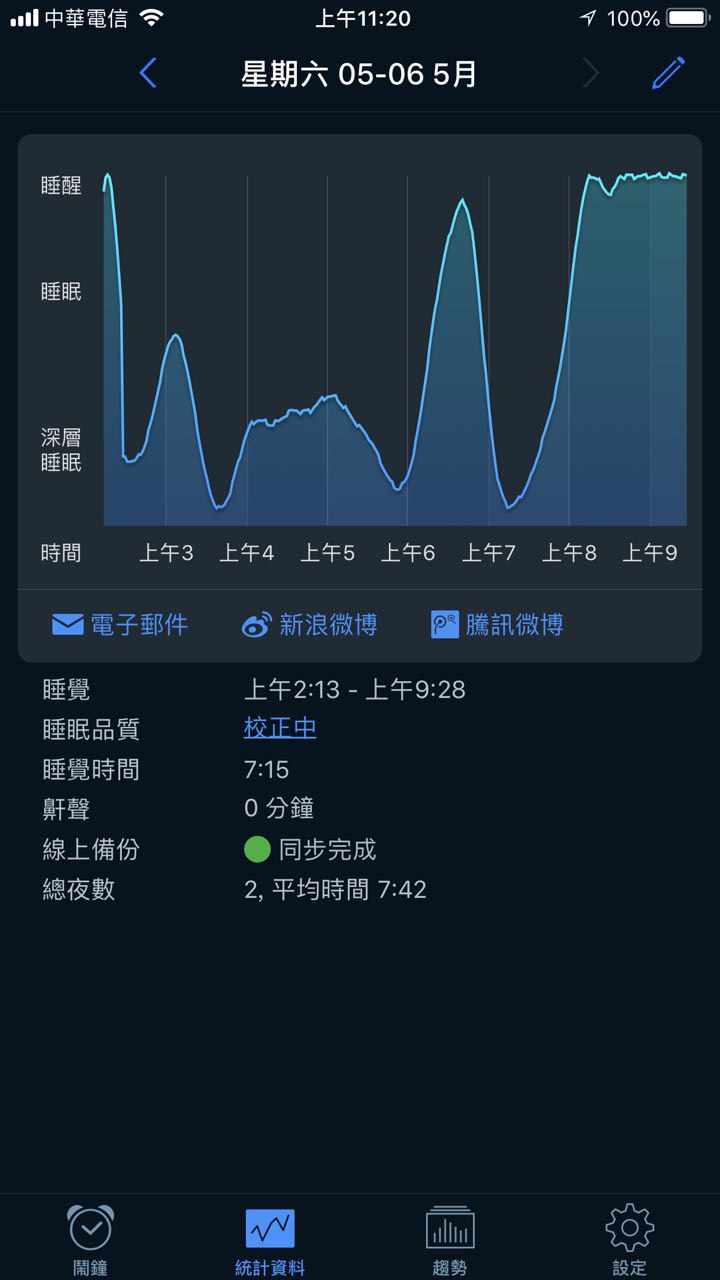Open the pencil edit icon
The width and height of the screenshot is (720, 1280).
(668, 73)
